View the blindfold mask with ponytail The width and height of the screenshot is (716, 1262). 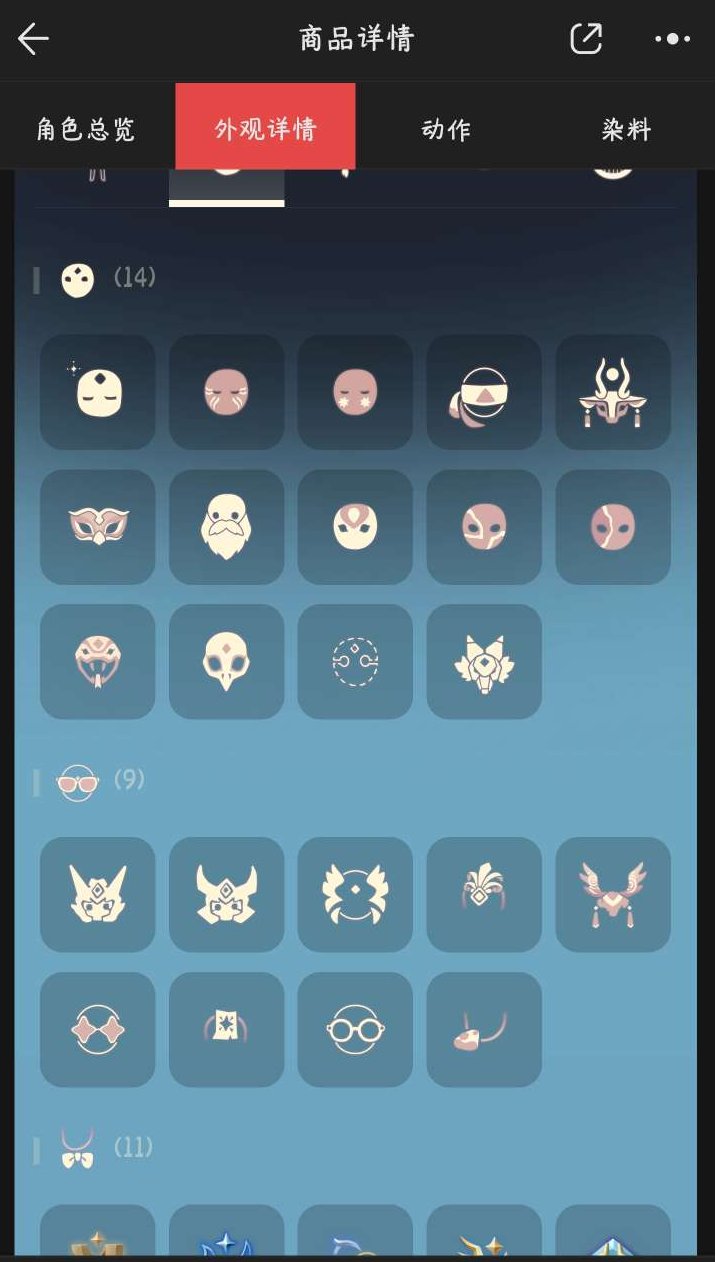pyautogui.click(x=484, y=392)
